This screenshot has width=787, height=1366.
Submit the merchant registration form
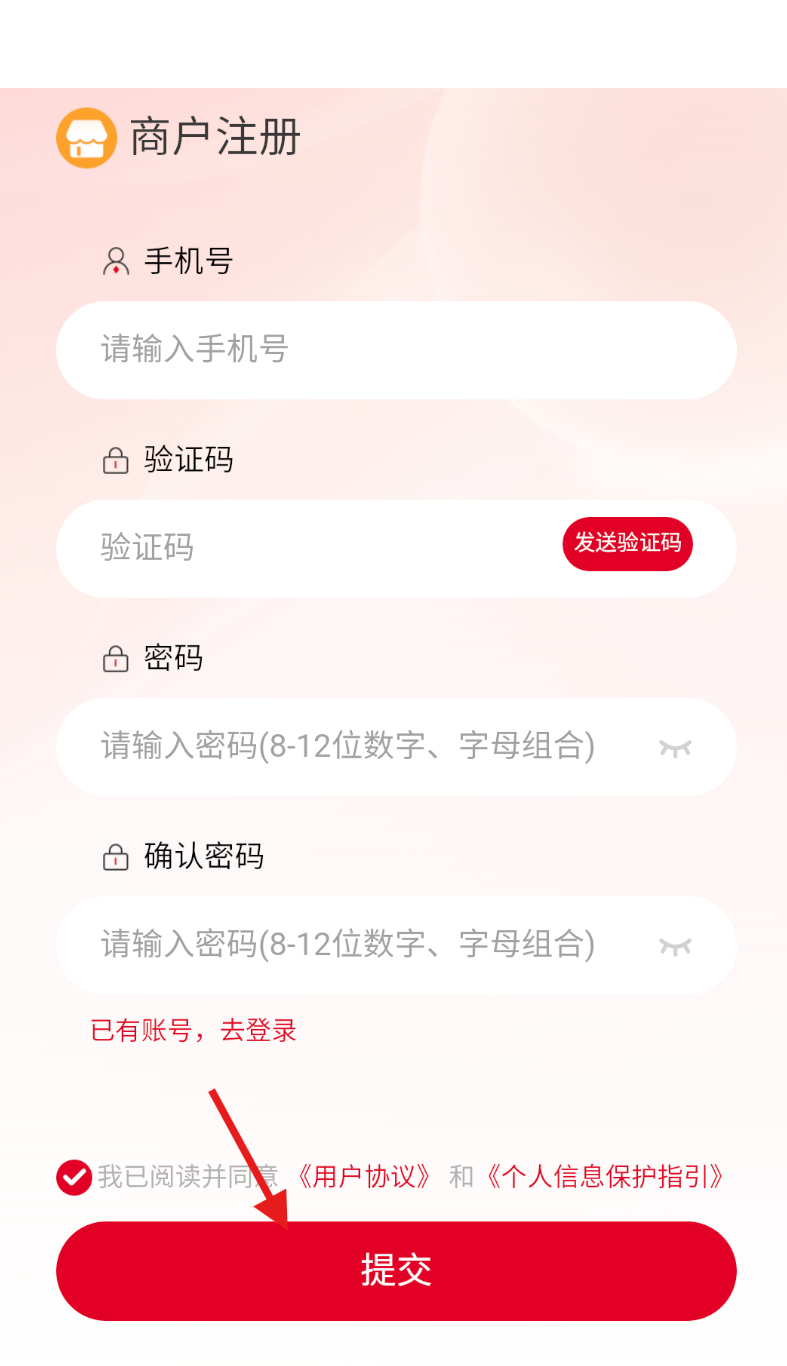pos(396,1271)
